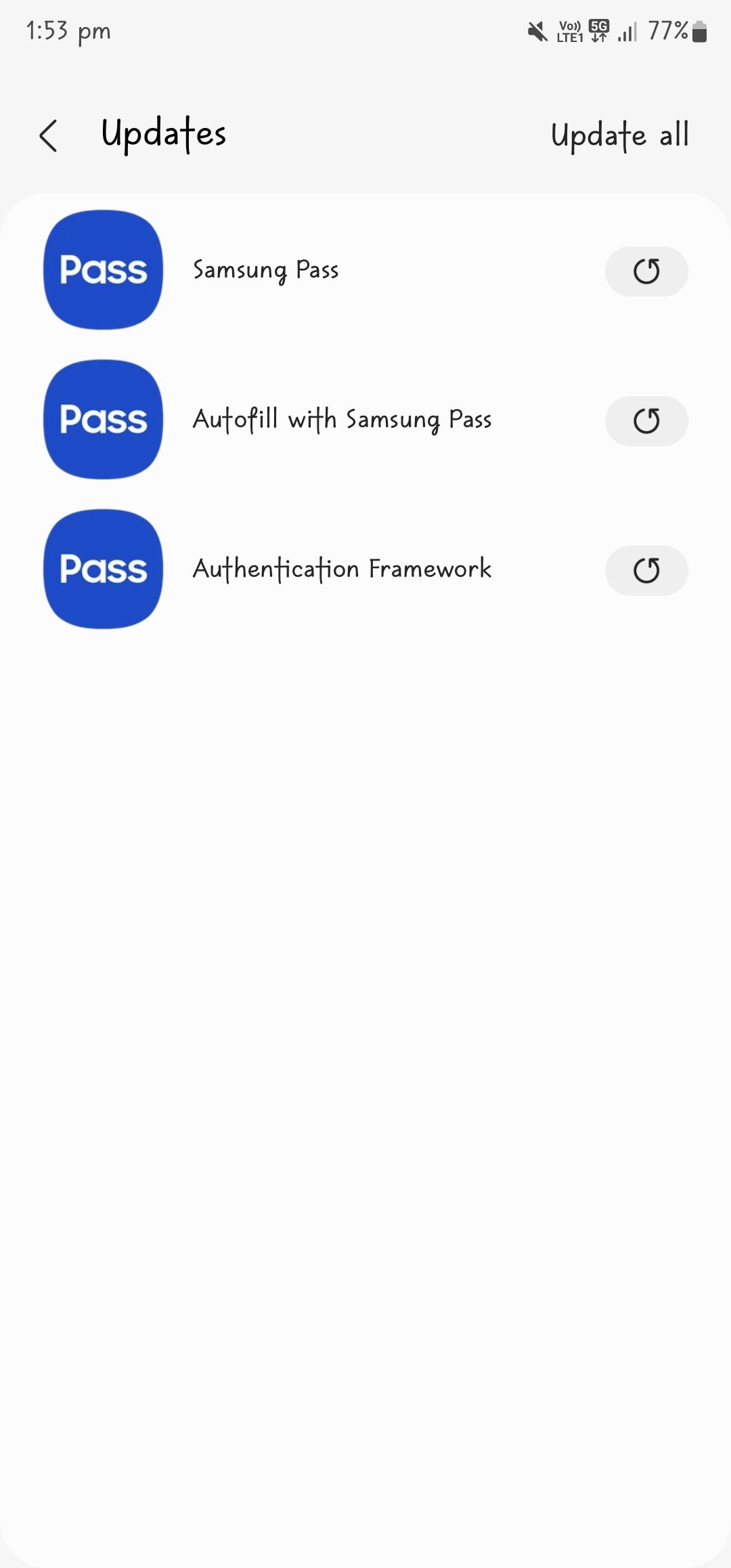Image resolution: width=731 pixels, height=1568 pixels.
Task: Tap the data up-down transfer arrows icon
Action: tap(597, 37)
